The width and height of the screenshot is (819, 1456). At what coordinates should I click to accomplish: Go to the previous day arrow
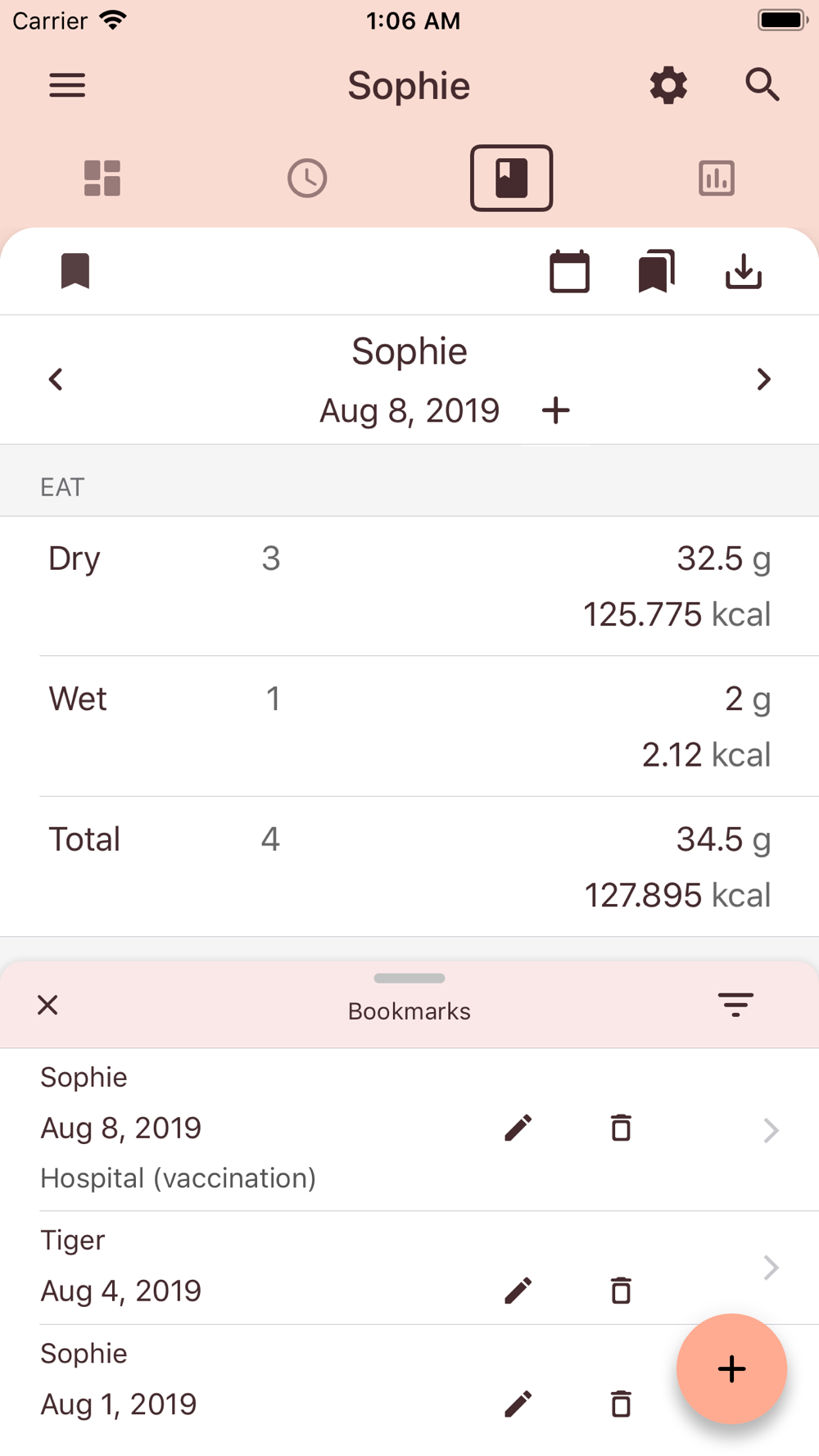56,379
